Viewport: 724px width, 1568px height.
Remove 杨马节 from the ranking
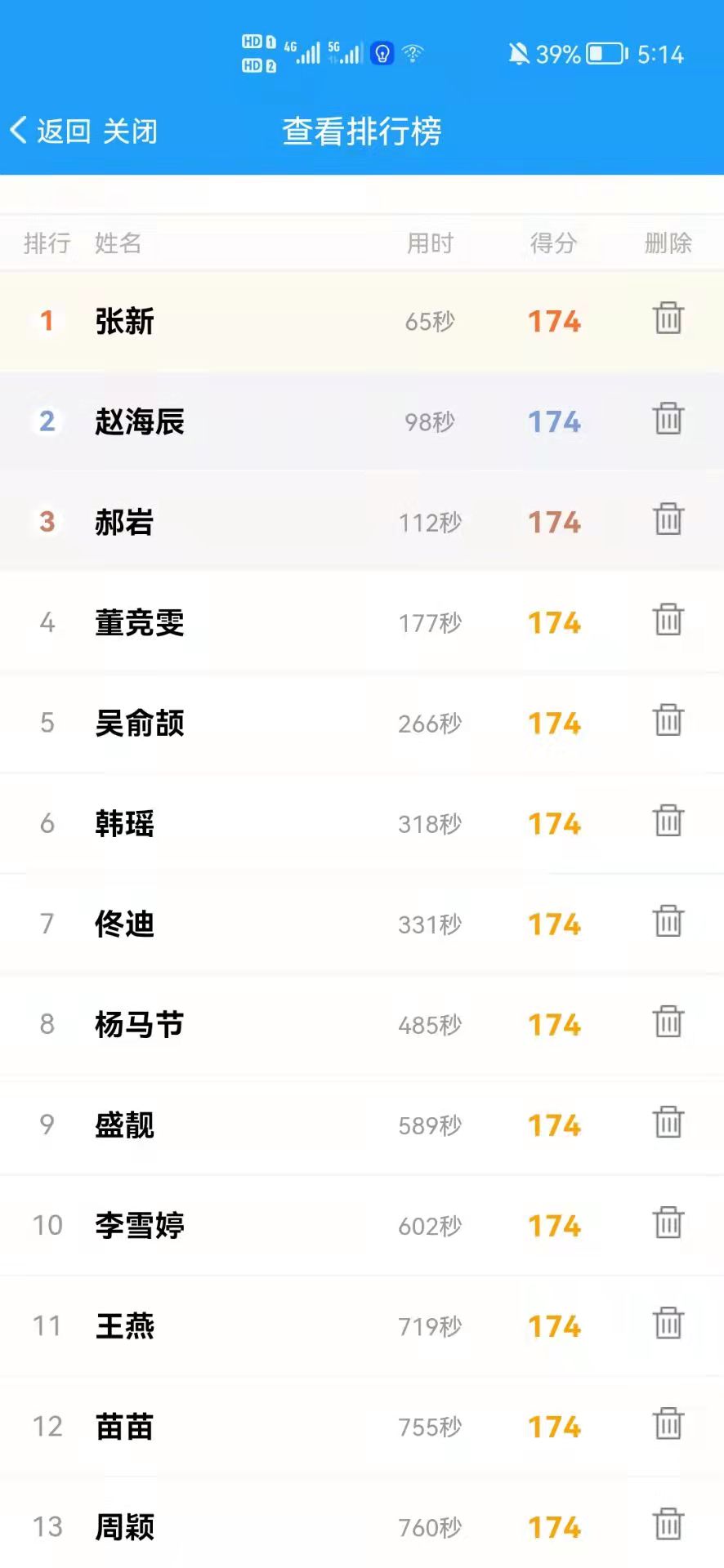tap(668, 1022)
